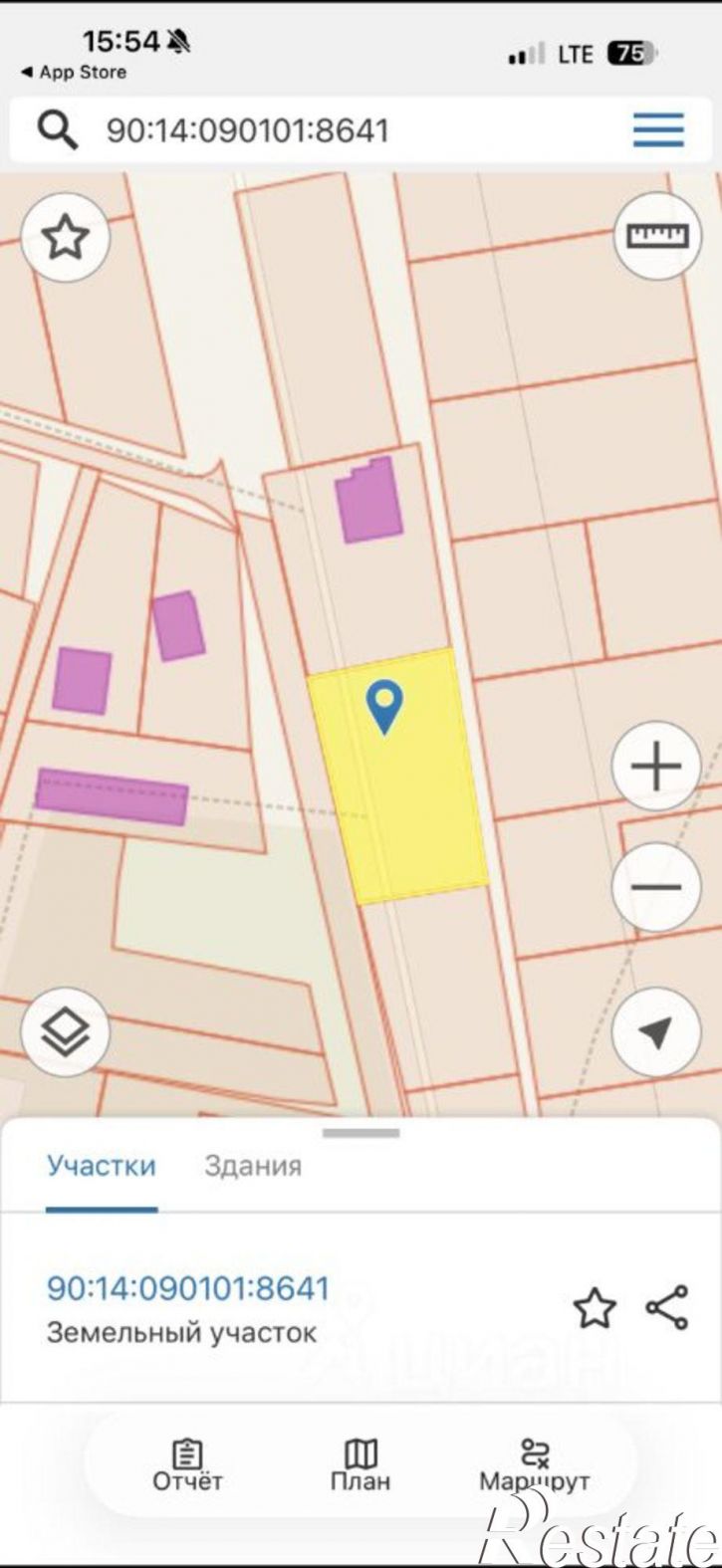Zoom in with the plus button
The width and height of the screenshot is (722, 1568).
(656, 768)
